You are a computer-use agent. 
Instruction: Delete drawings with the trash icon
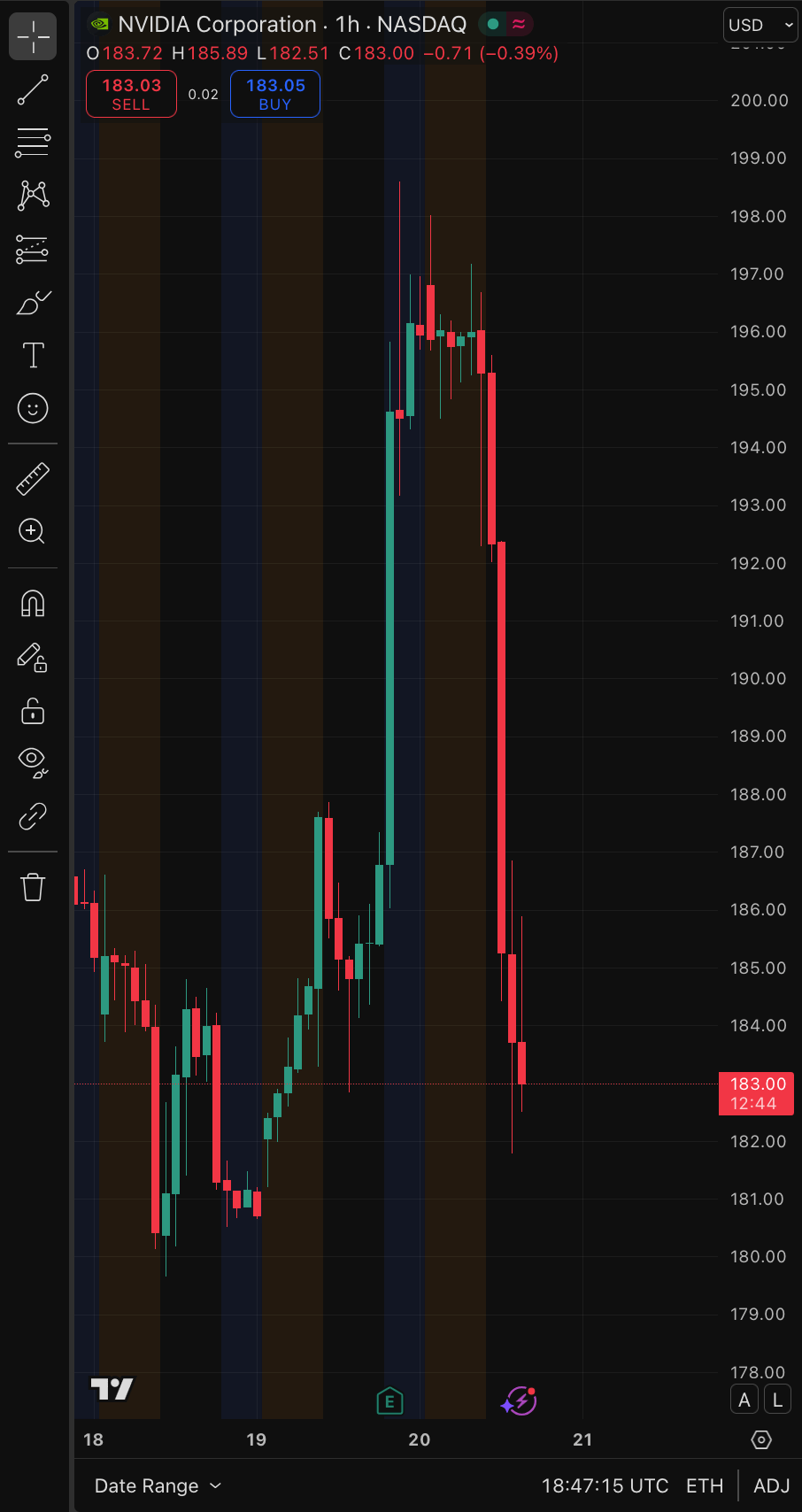click(33, 886)
